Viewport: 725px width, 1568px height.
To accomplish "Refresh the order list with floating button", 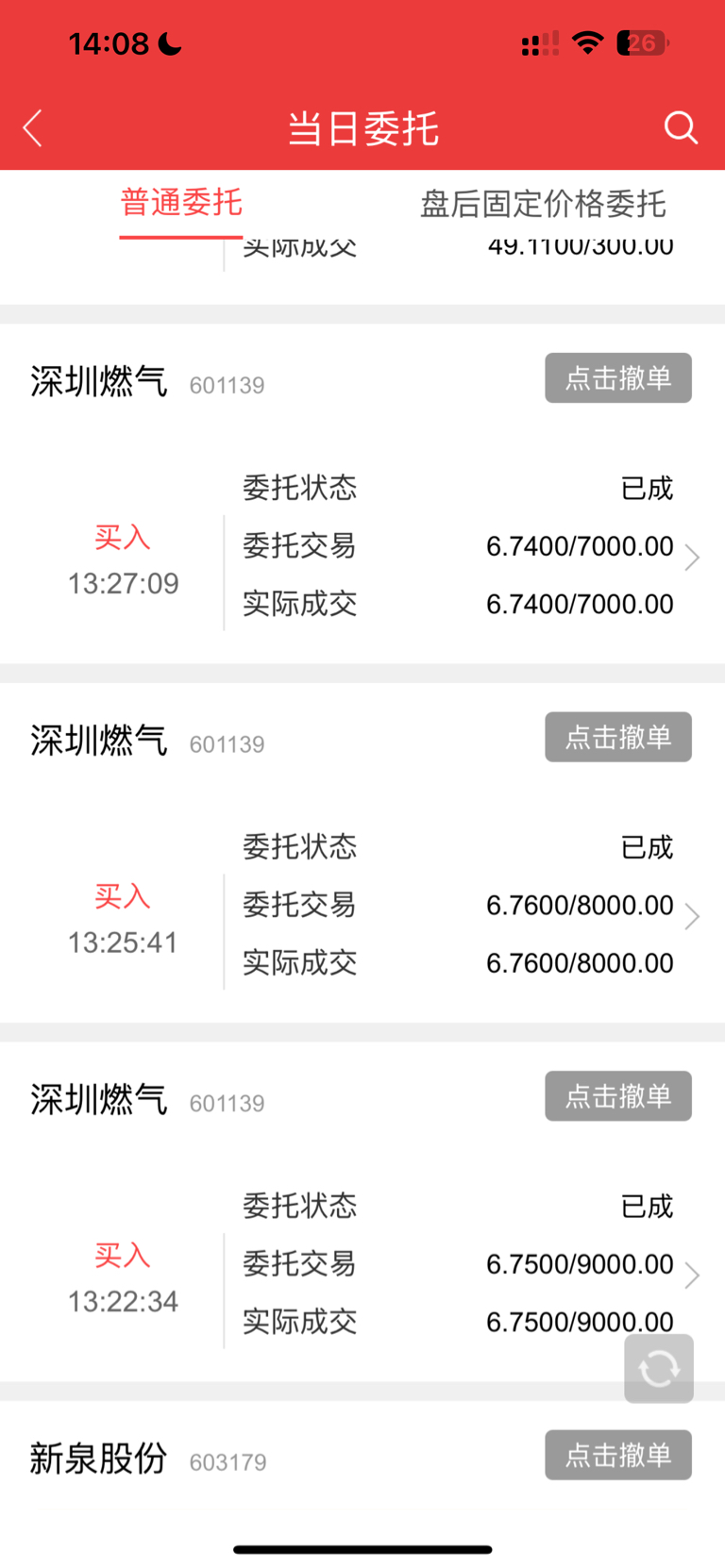I will 659,1369.
